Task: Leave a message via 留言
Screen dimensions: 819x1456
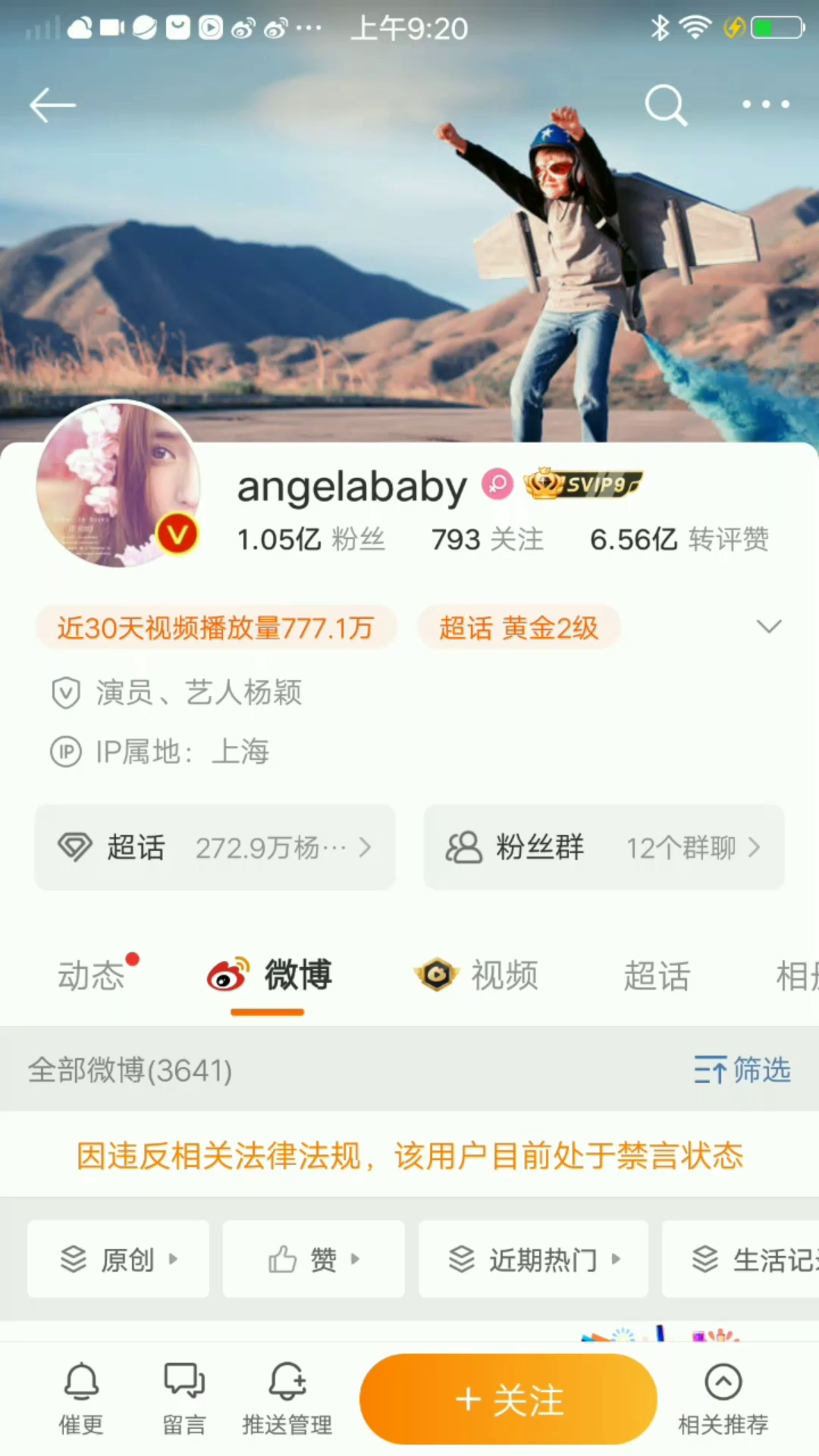Action: coord(184,1398)
